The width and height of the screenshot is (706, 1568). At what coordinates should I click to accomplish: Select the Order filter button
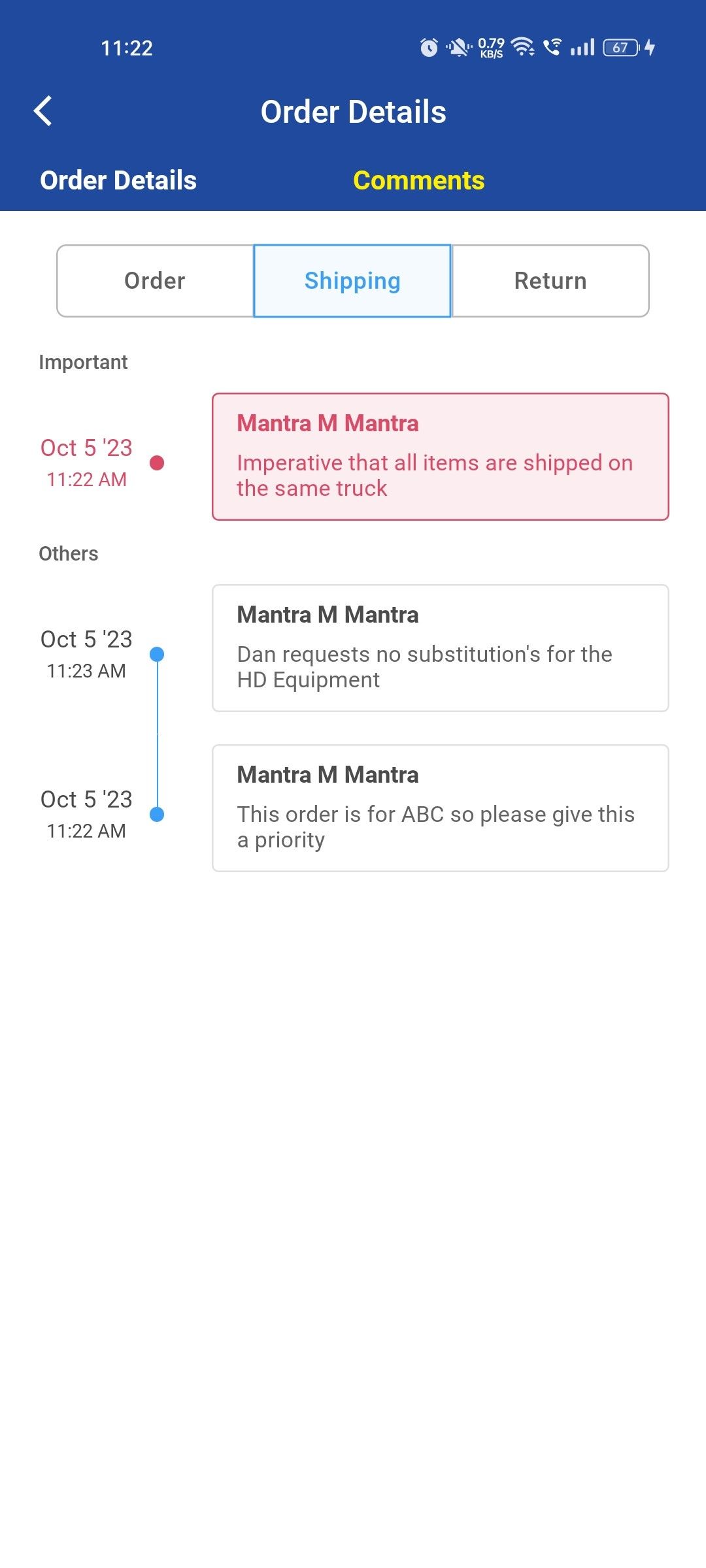154,280
